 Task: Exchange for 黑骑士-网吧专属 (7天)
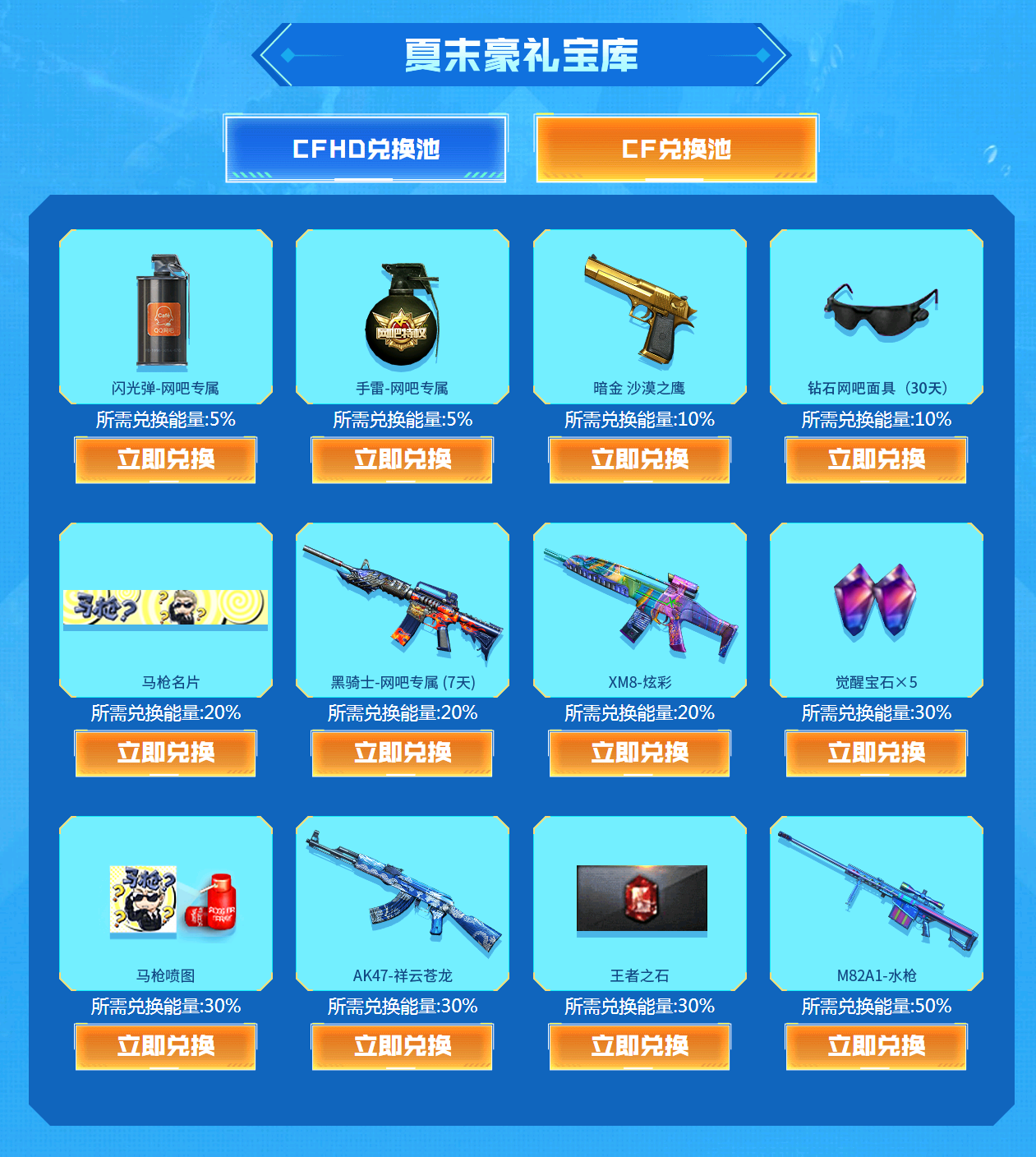point(403,753)
